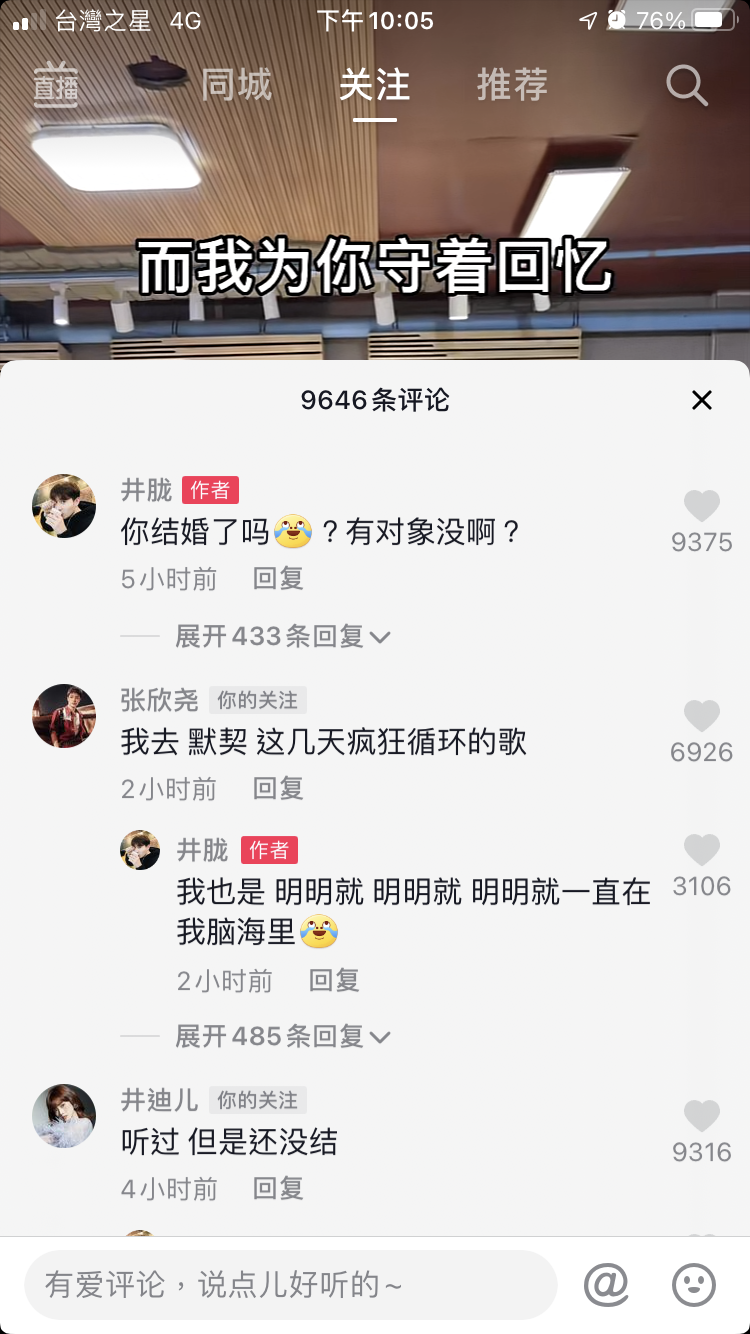Like 井迪儿's comment
The width and height of the screenshot is (750, 1334).
(701, 1117)
